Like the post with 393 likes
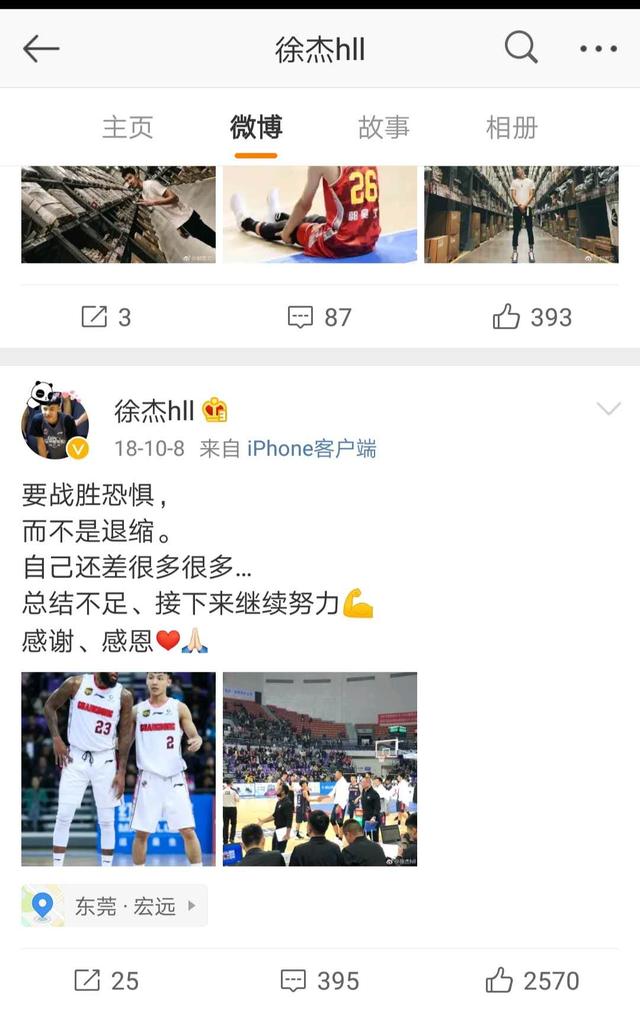 click(x=532, y=317)
